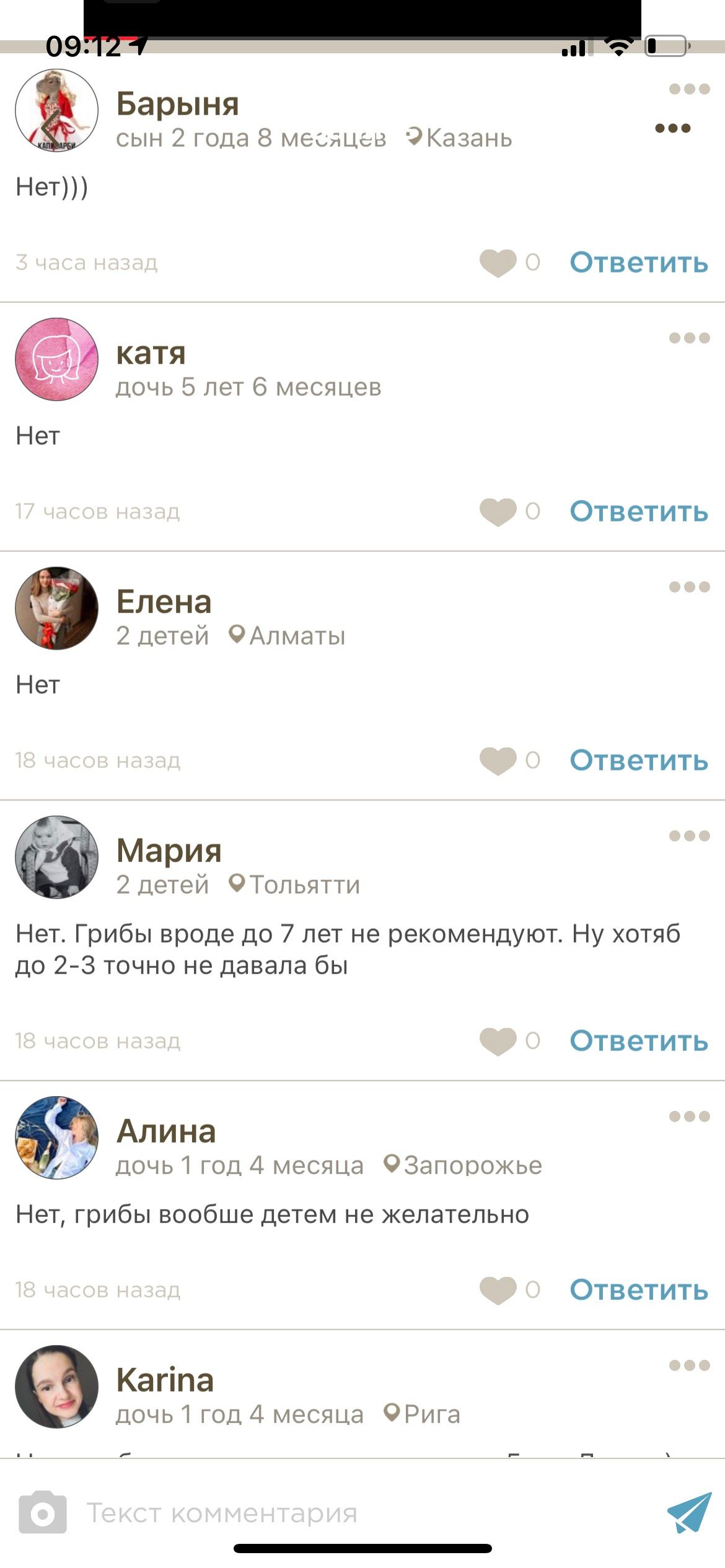
Task: Attach a photo with the camera icon
Action: pyautogui.click(x=42, y=1512)
